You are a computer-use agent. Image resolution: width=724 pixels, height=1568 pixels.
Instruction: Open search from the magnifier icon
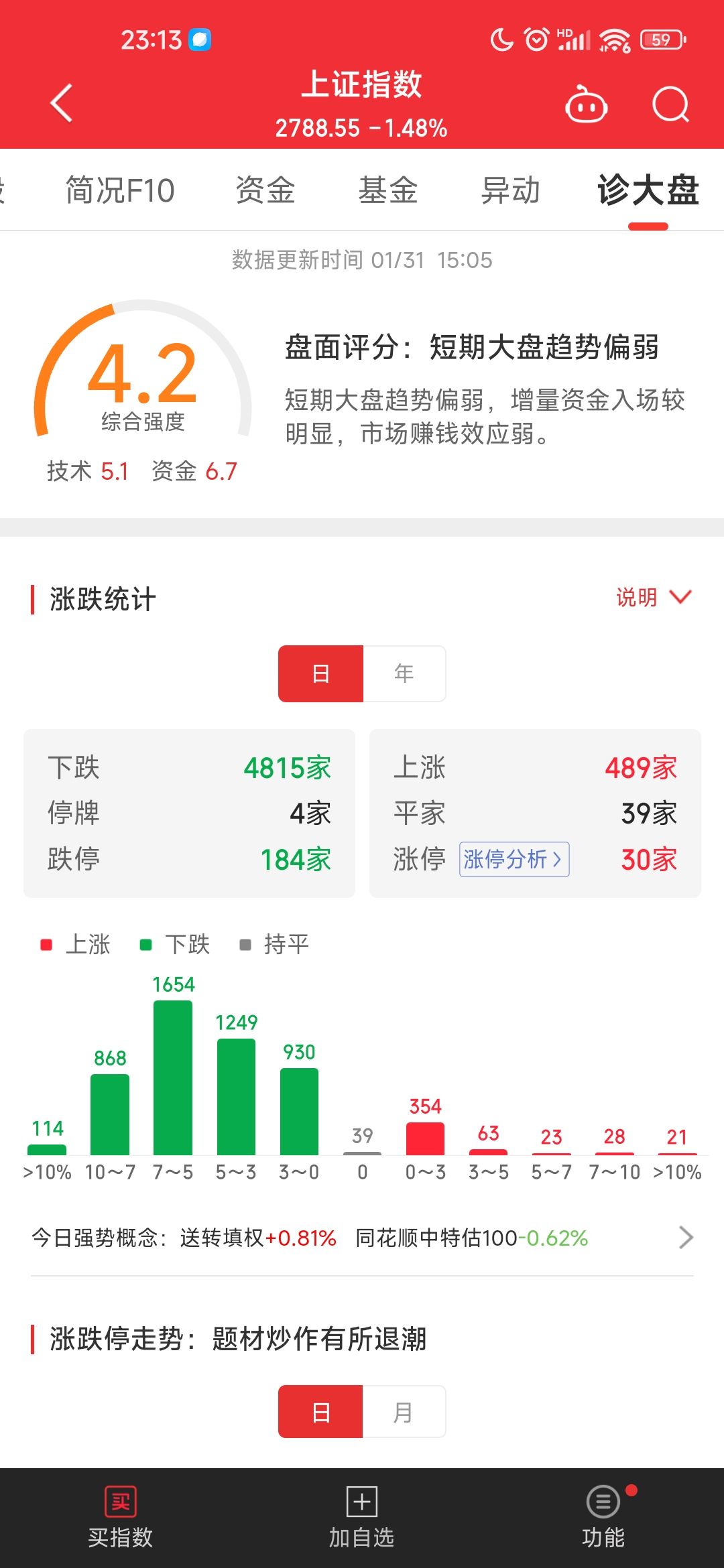click(671, 105)
